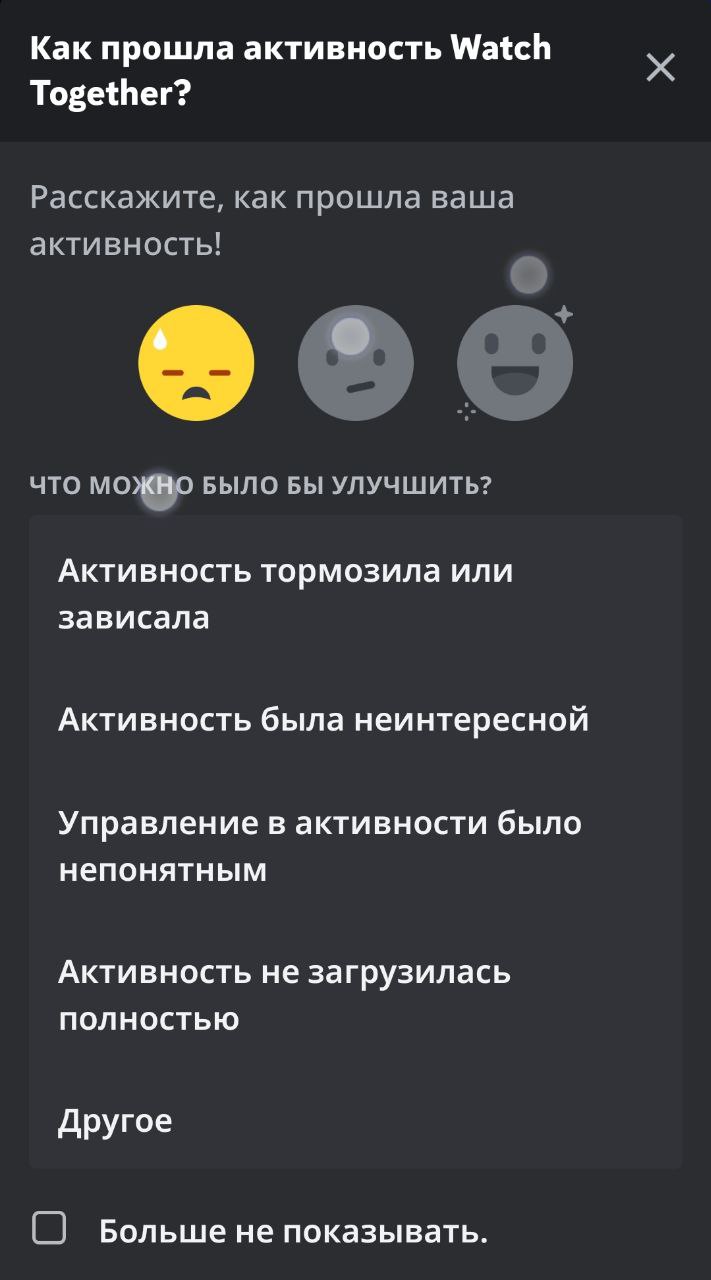Choose 'Активность была неинтересной'
Viewport: 711px width, 1280px height.
click(x=355, y=719)
